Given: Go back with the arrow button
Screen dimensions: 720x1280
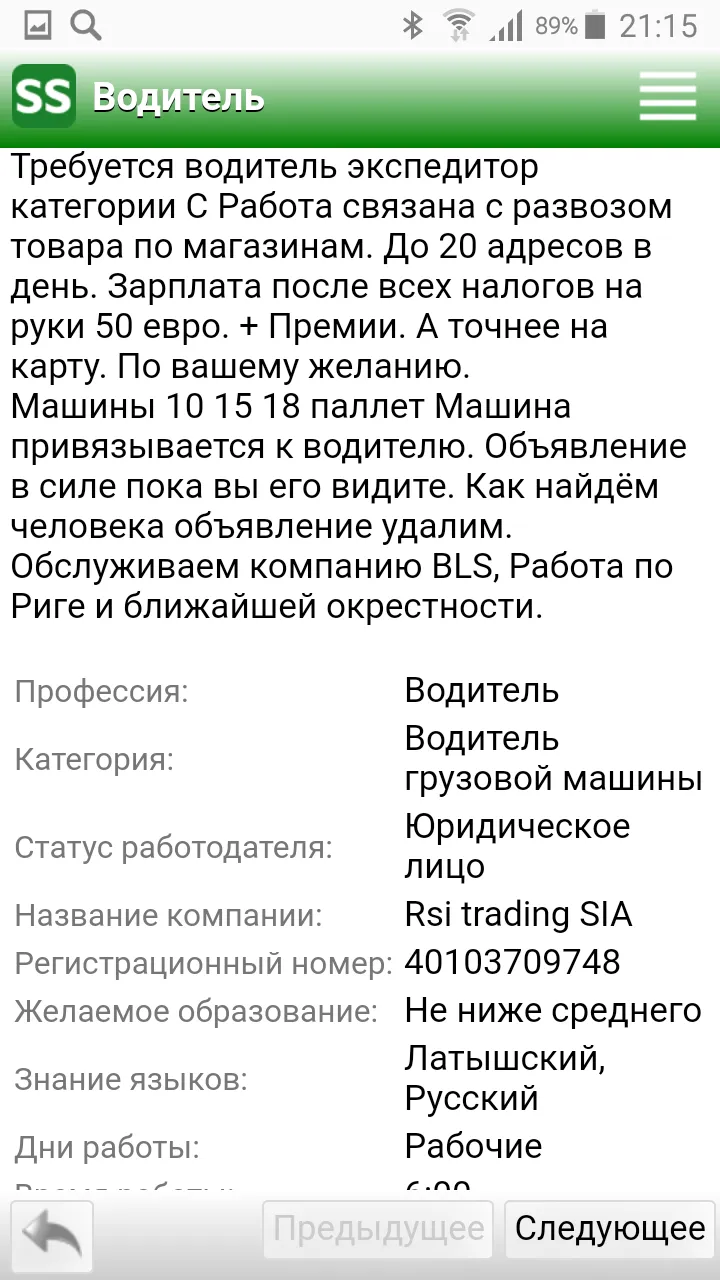Looking at the screenshot, I should click(52, 1236).
